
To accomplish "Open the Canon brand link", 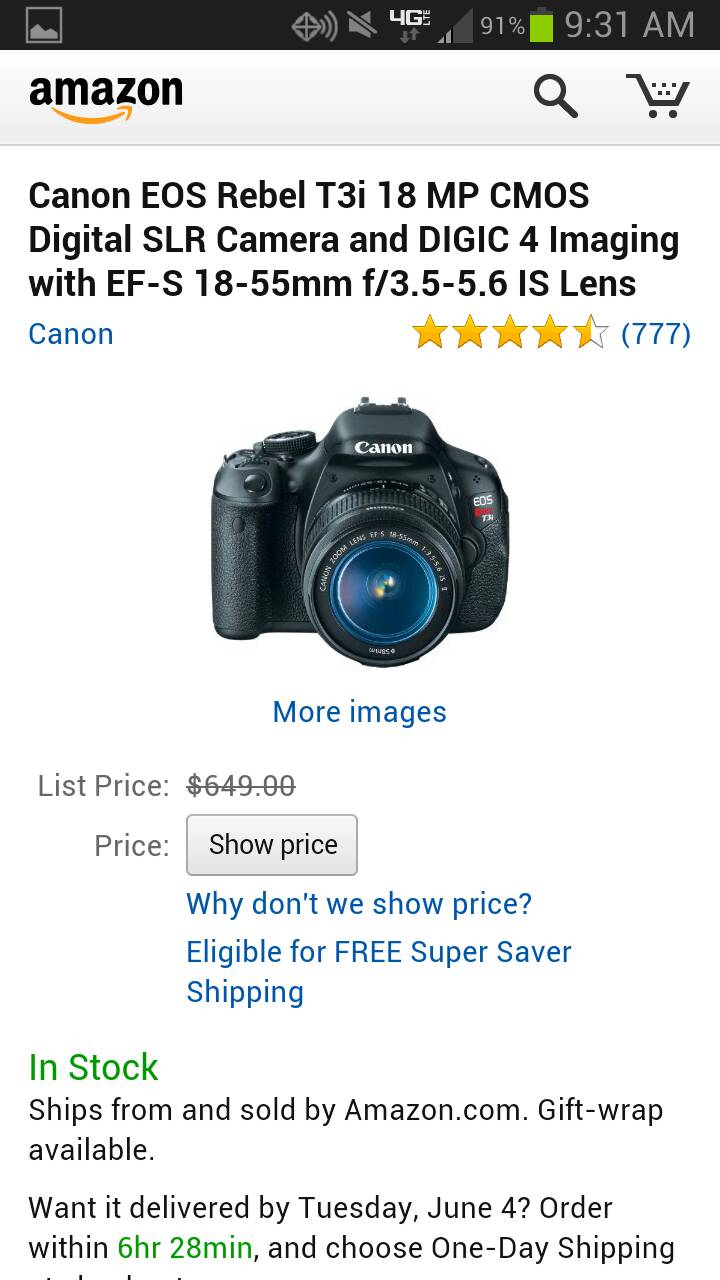I will tap(71, 334).
